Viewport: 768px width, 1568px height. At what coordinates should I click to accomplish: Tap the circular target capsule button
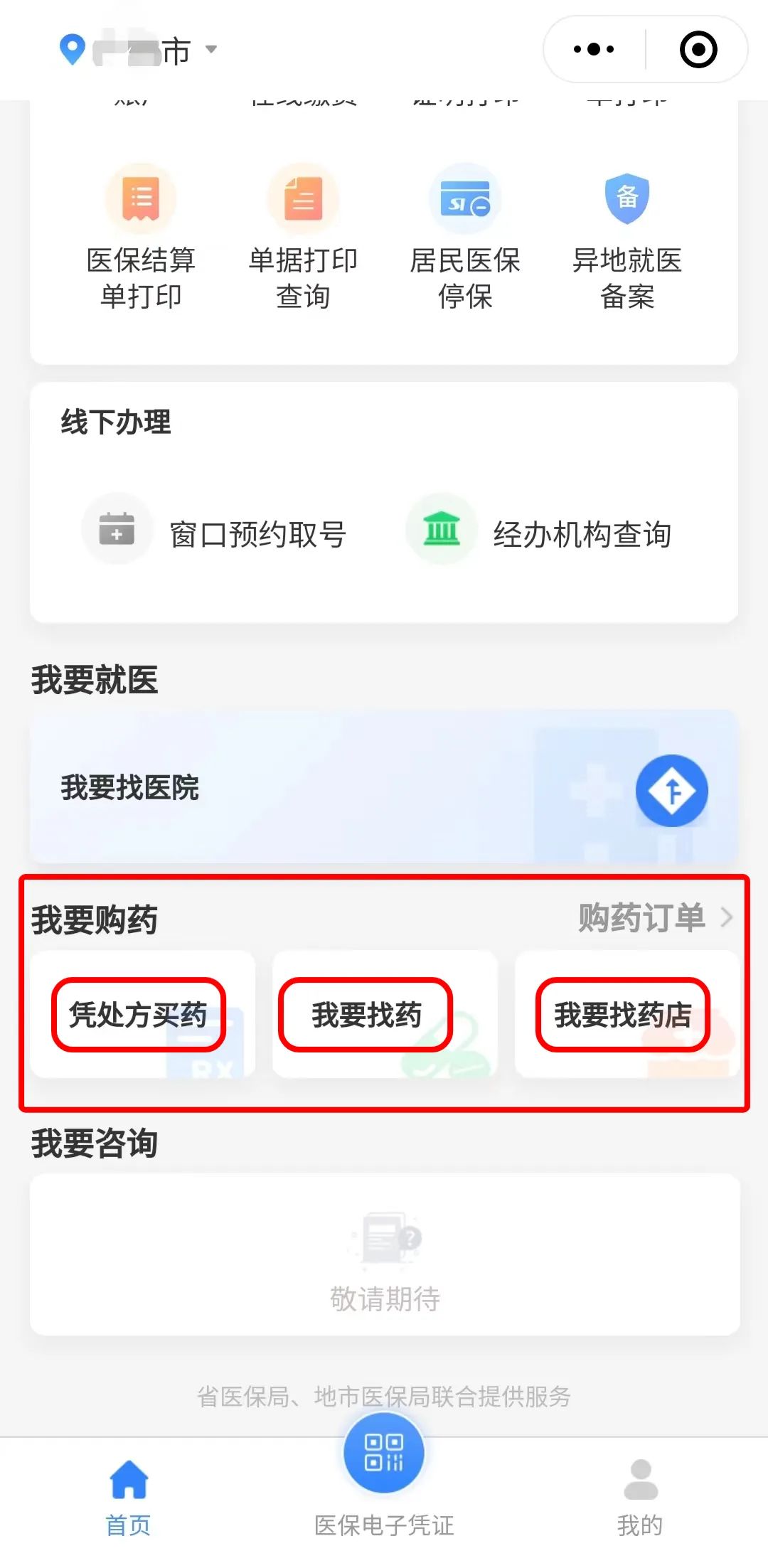[698, 48]
